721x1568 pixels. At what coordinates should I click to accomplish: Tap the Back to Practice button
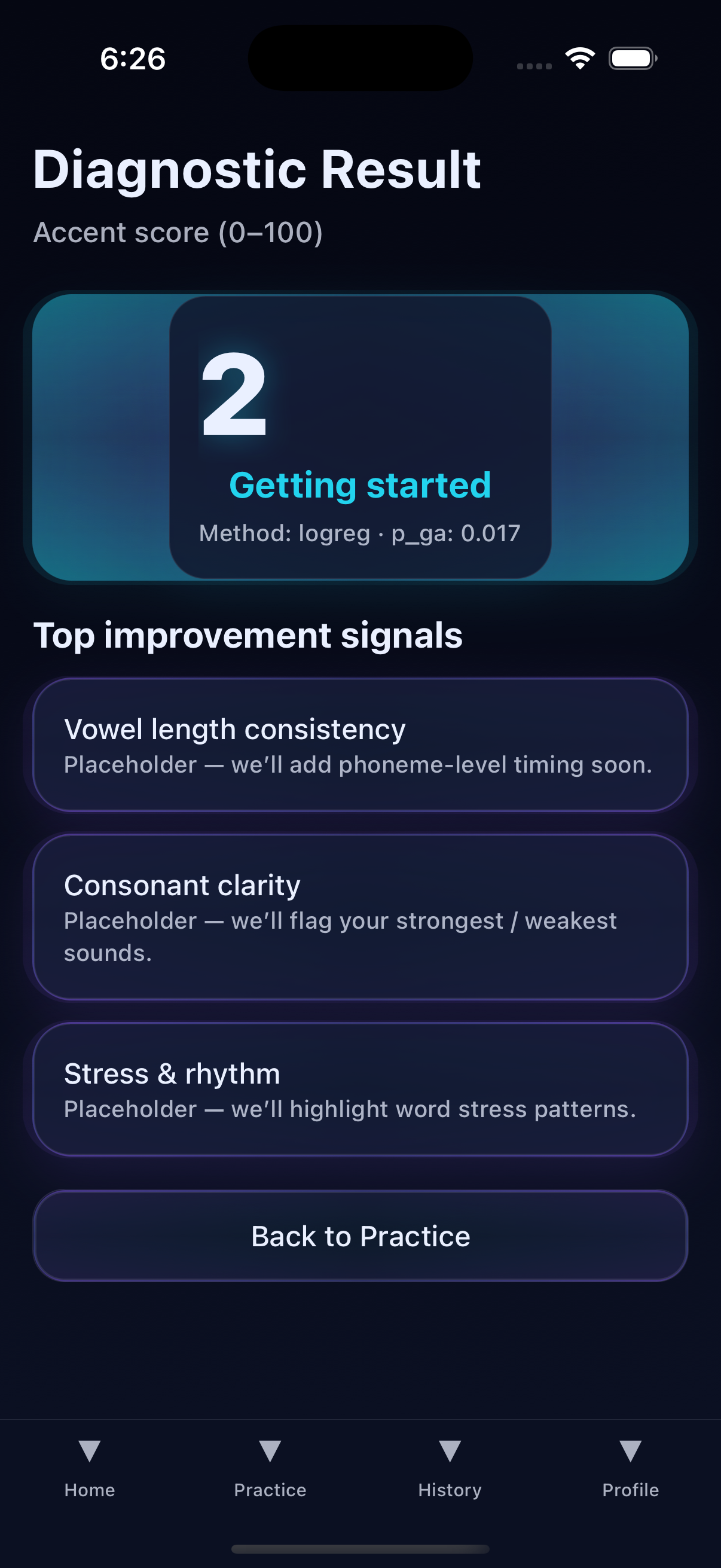pos(360,1236)
